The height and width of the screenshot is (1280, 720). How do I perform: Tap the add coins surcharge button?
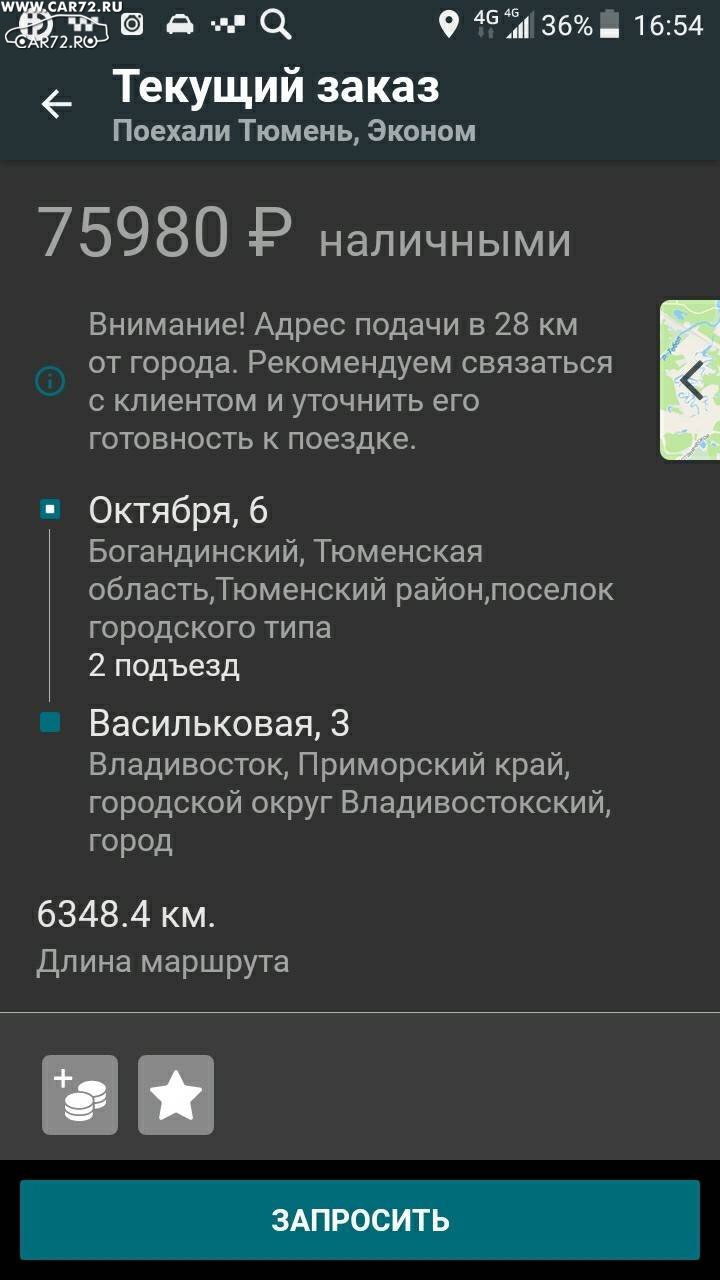pos(80,1095)
